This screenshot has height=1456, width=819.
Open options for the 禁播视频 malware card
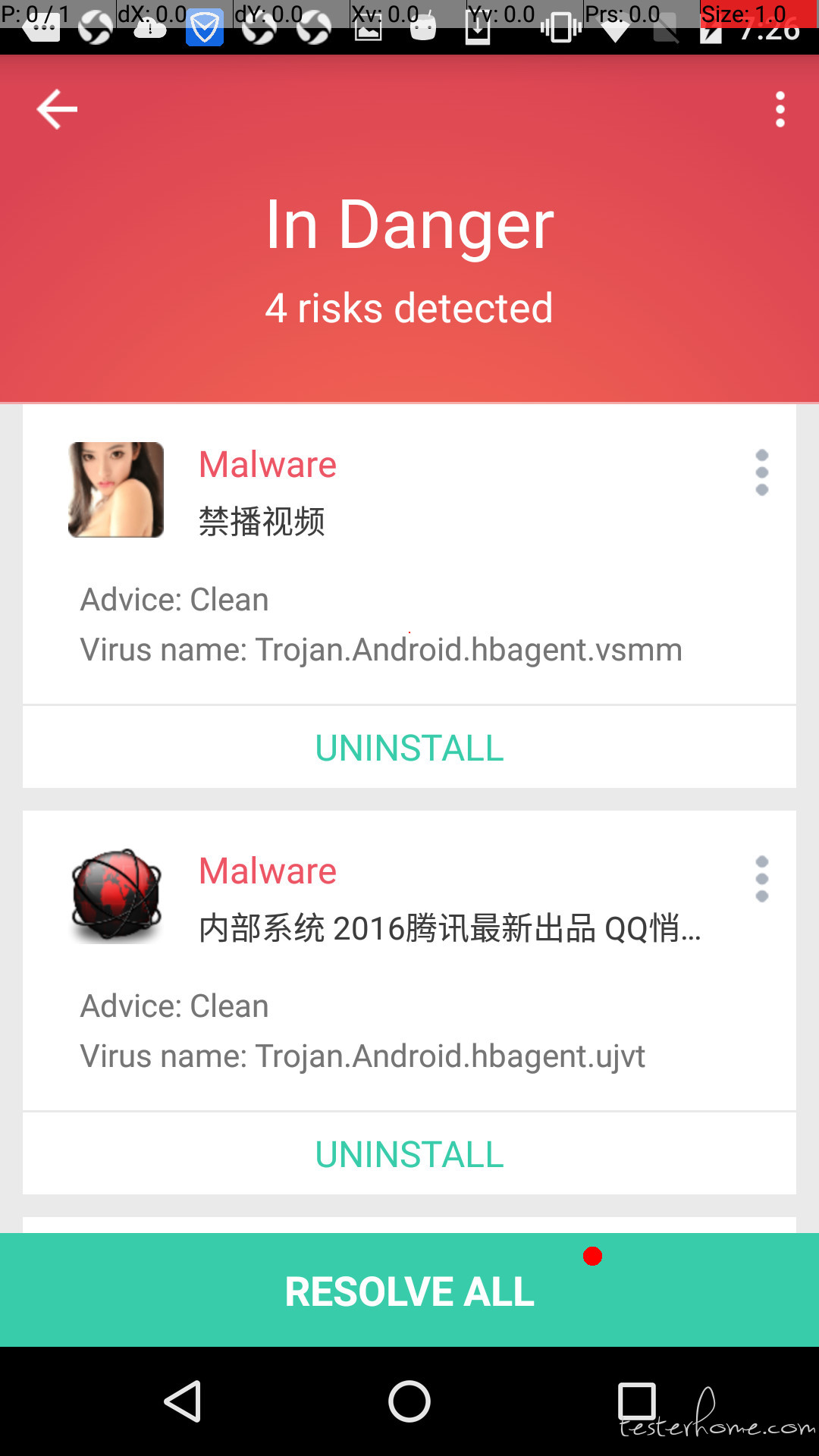(x=761, y=472)
